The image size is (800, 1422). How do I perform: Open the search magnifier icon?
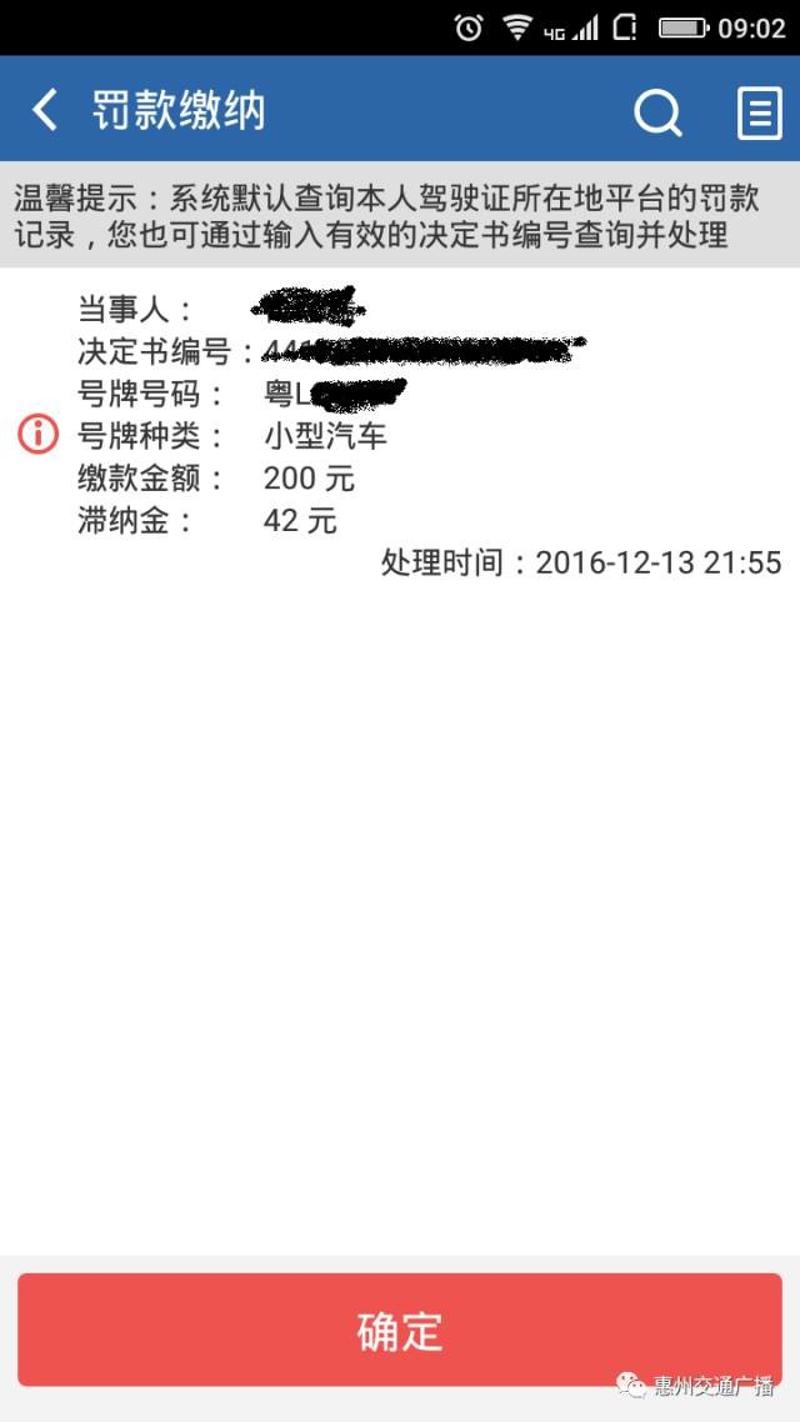[x=656, y=112]
